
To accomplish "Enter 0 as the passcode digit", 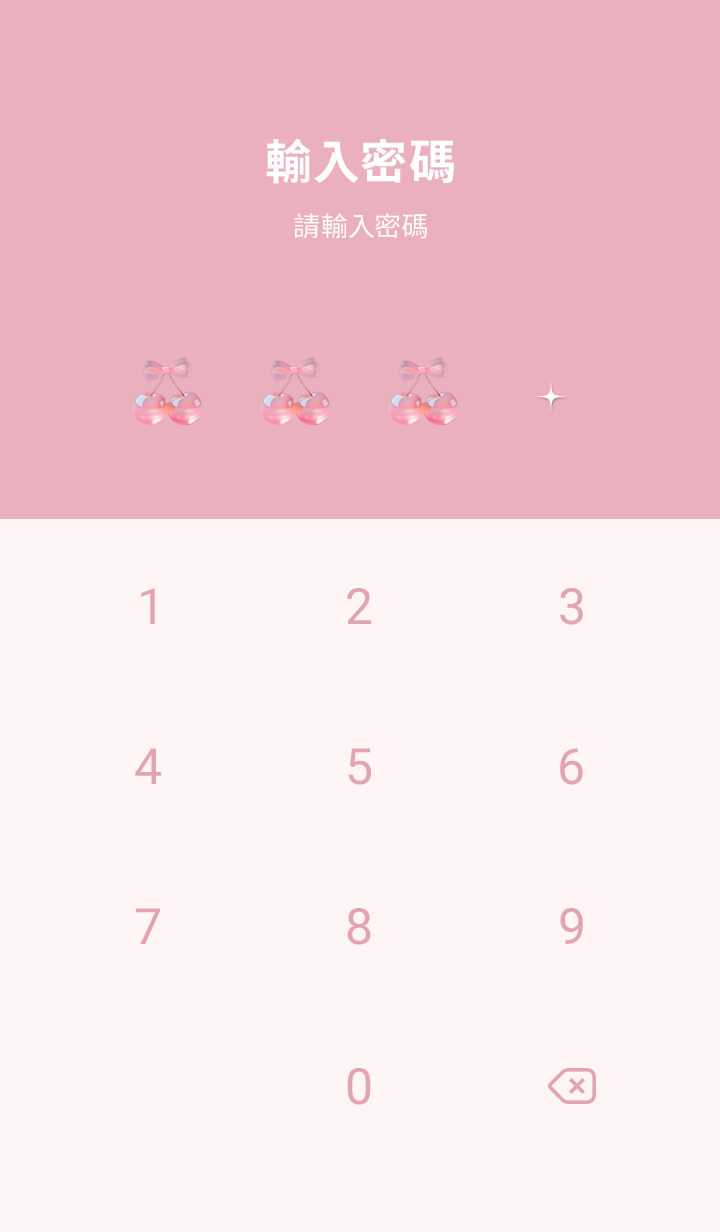I will pyautogui.click(x=359, y=1087).
